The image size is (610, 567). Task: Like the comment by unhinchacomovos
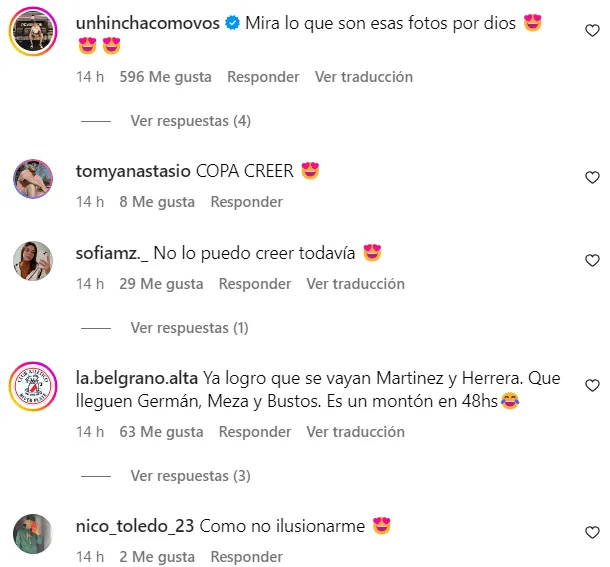[591, 31]
